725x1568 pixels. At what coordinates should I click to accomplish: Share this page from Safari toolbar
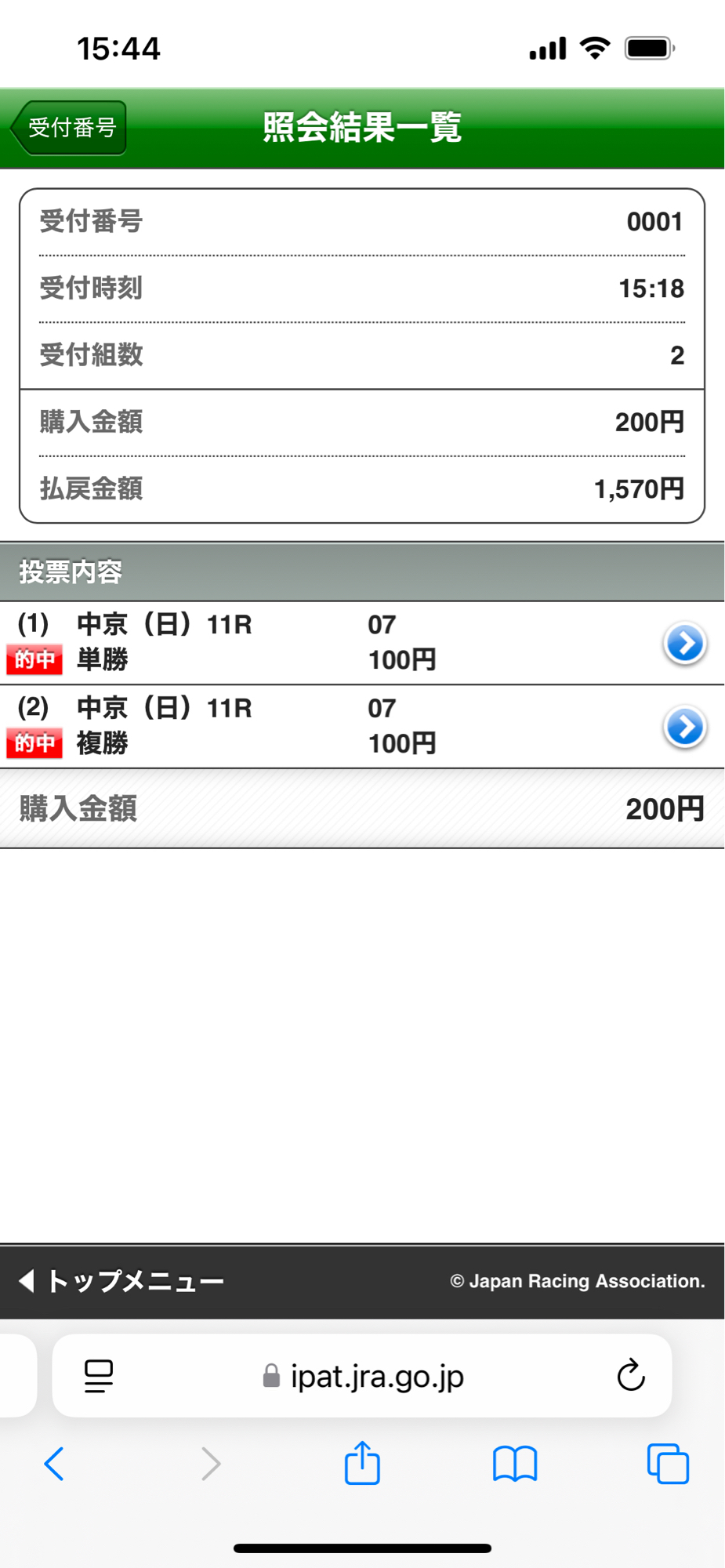click(x=362, y=1463)
